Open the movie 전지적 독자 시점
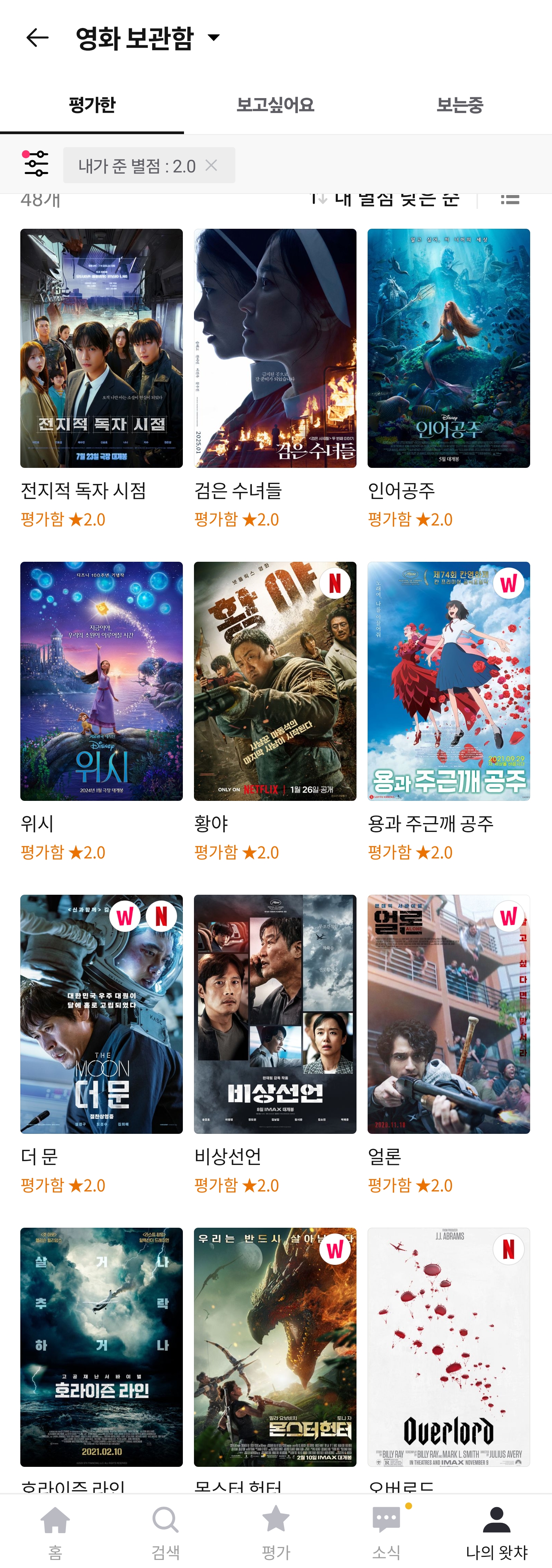 (x=102, y=348)
